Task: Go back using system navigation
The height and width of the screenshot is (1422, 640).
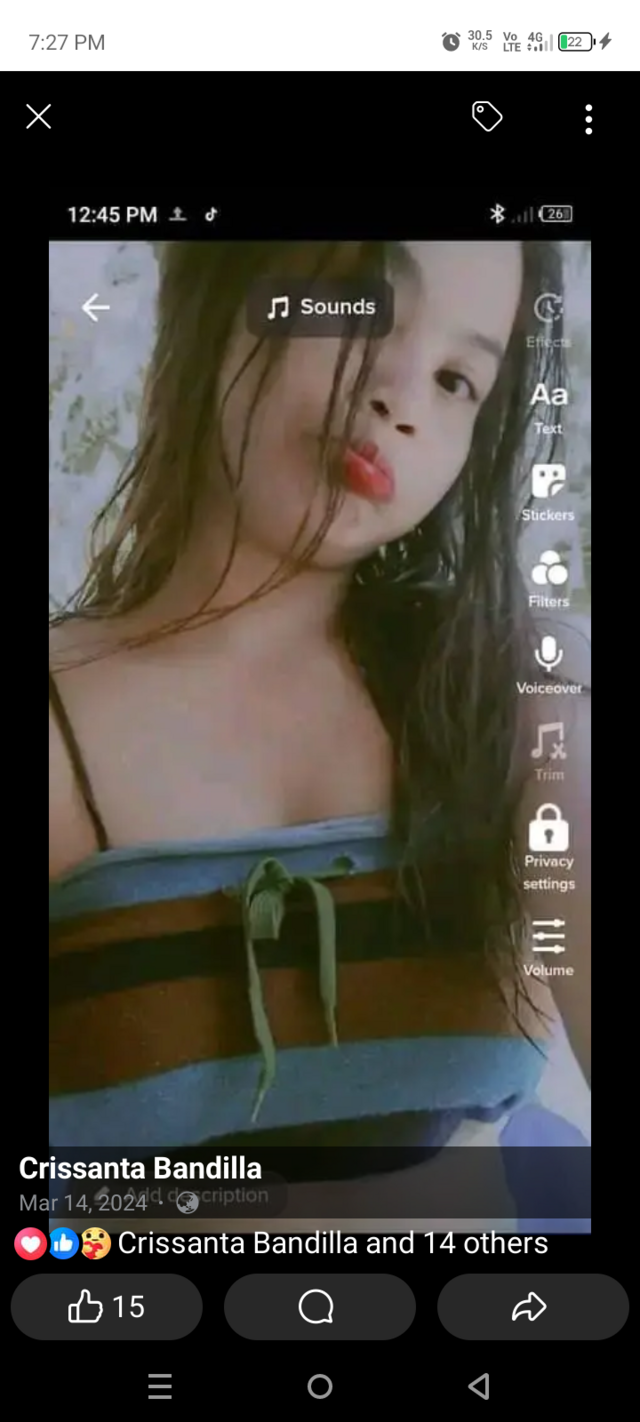Action: coord(479,1386)
